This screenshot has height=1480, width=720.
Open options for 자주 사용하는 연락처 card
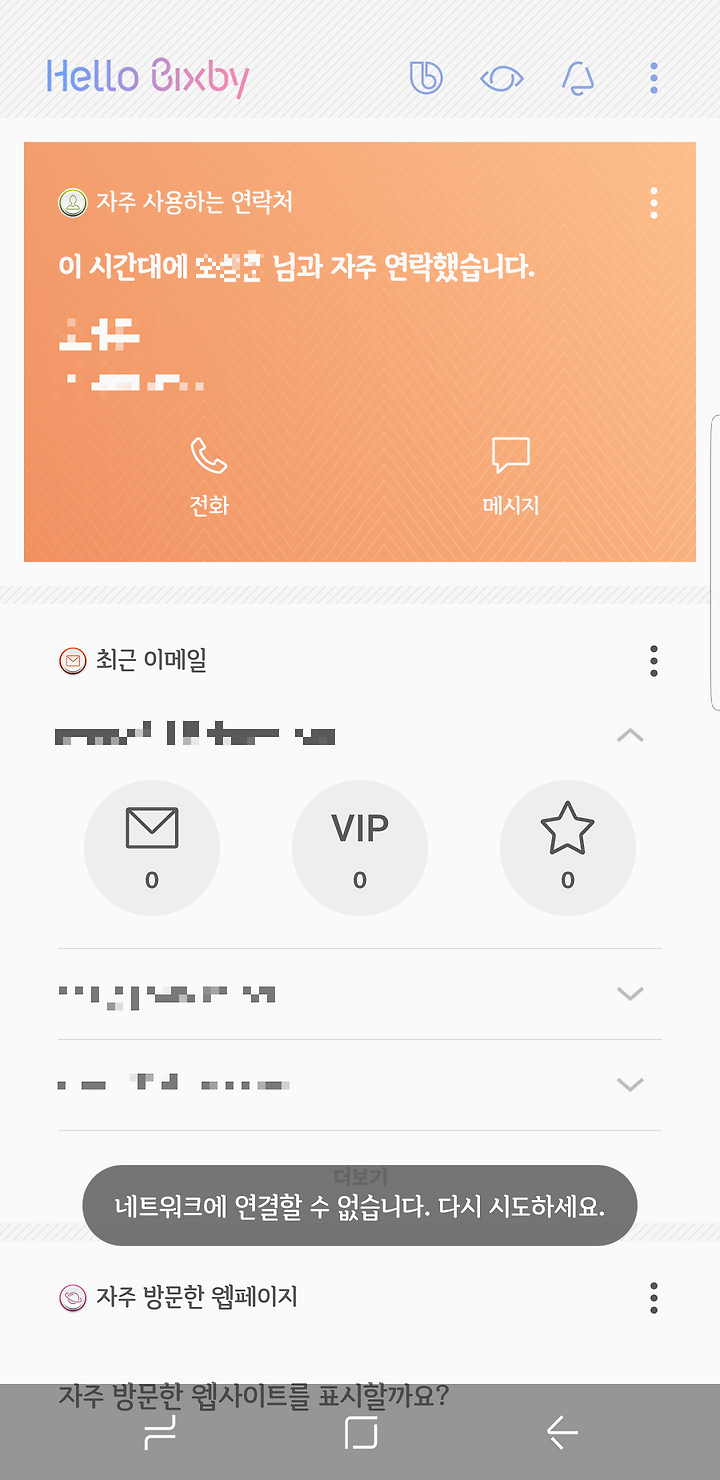click(x=653, y=203)
